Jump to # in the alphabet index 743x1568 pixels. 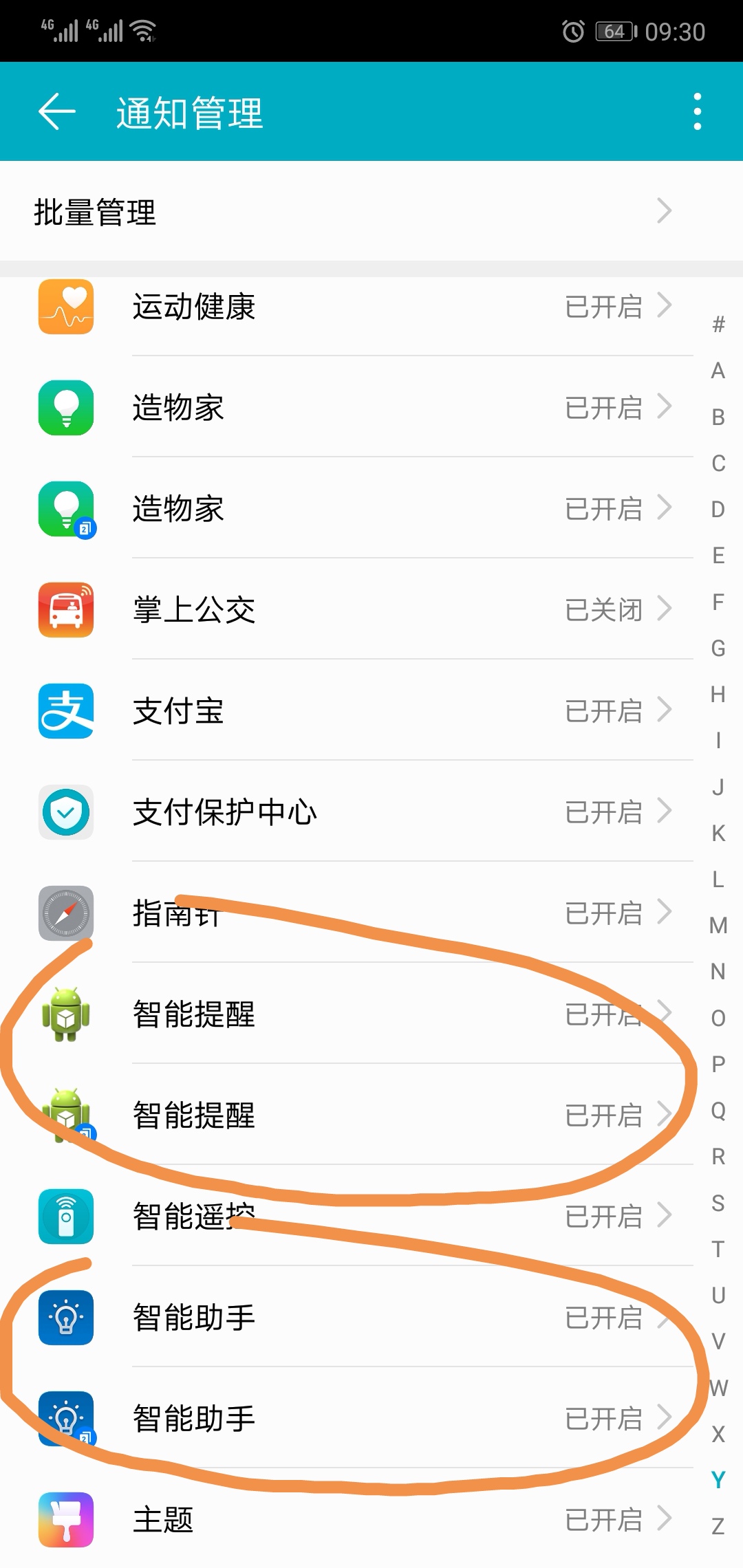point(718,324)
